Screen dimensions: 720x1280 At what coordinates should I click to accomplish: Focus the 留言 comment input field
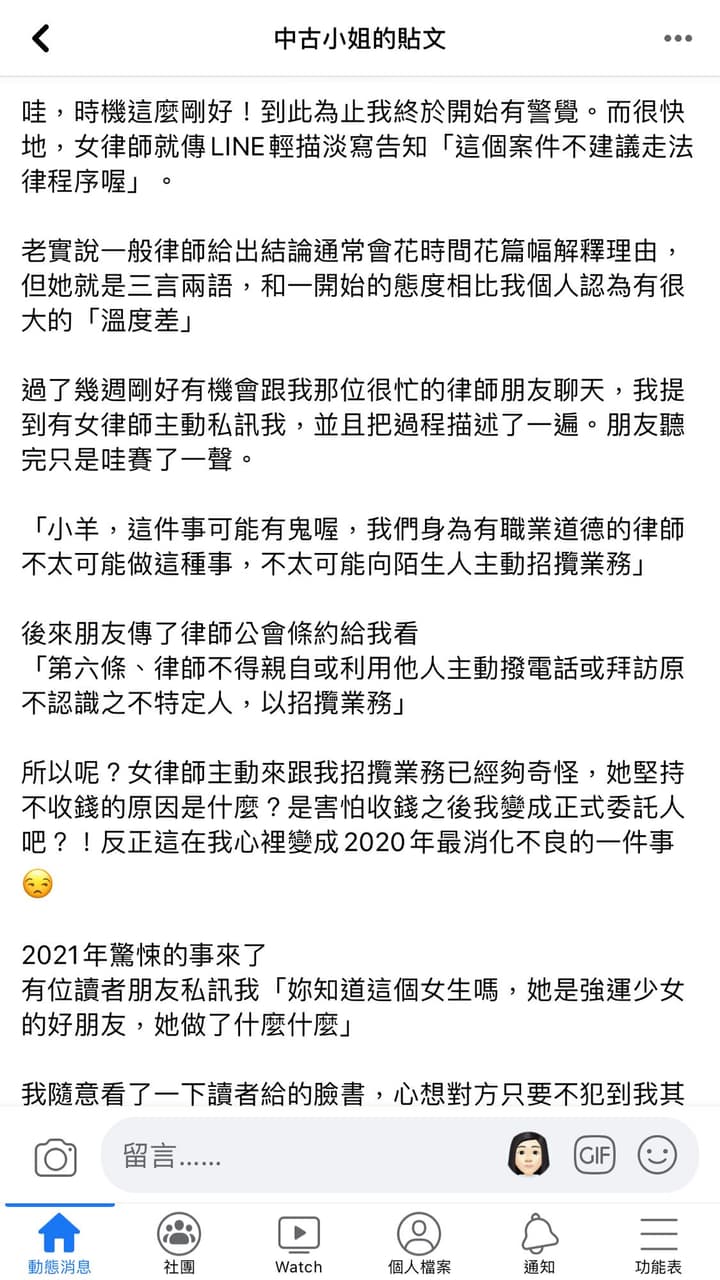pyautogui.click(x=305, y=1157)
